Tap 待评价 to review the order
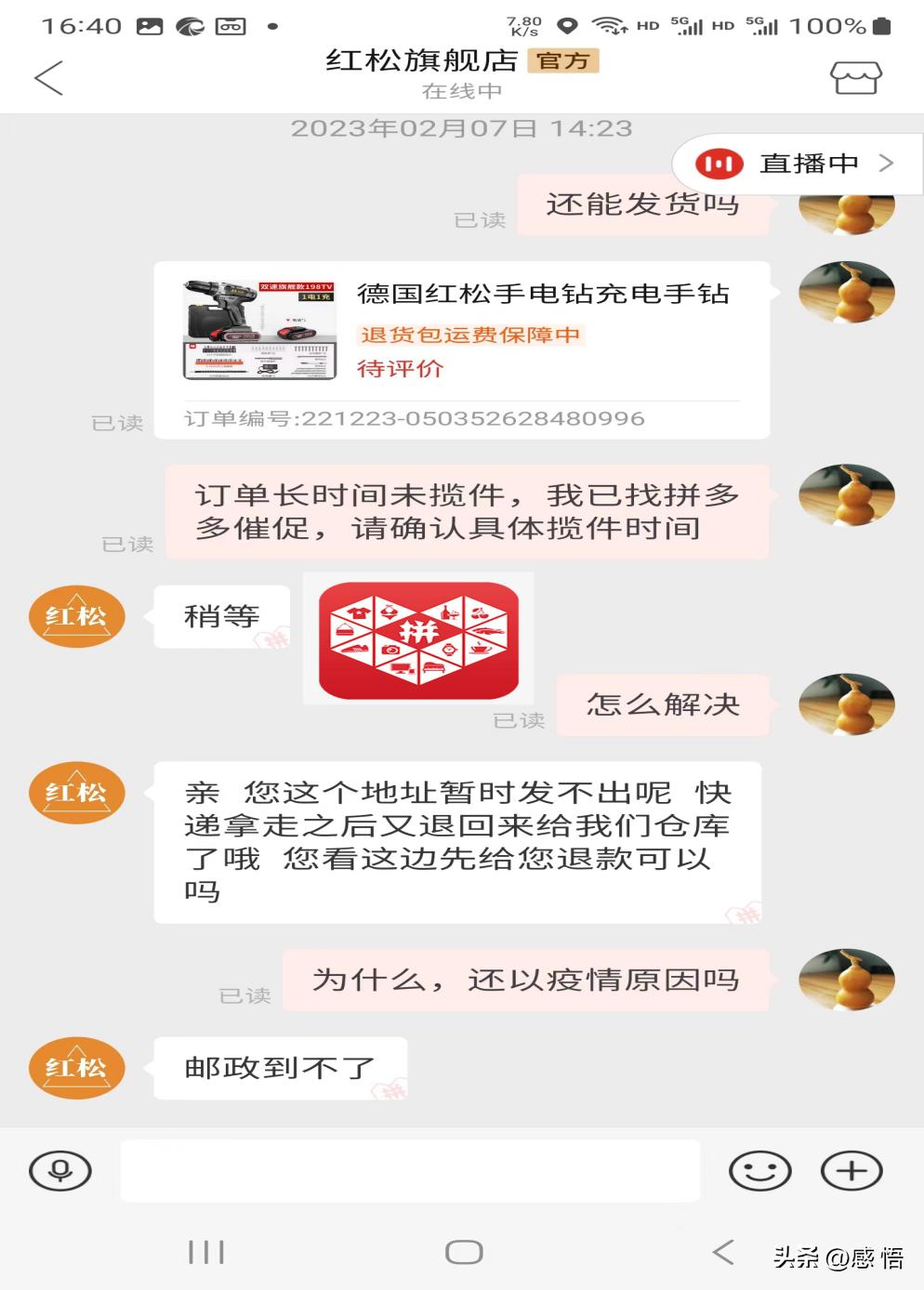This screenshot has height=1290, width=924. pos(402,369)
